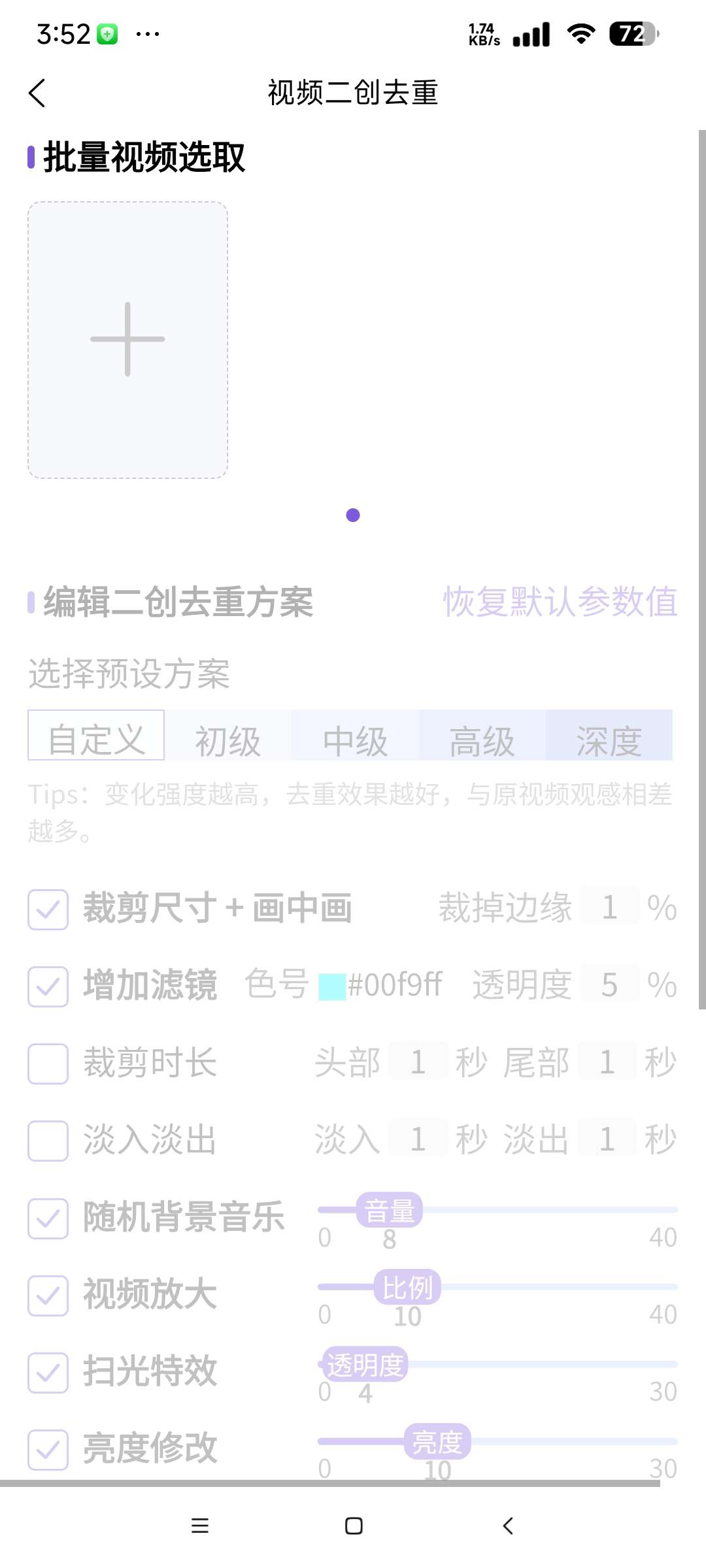Enable the 裁剪时长 checkbox
This screenshot has width=706, height=1568.
(48, 1063)
